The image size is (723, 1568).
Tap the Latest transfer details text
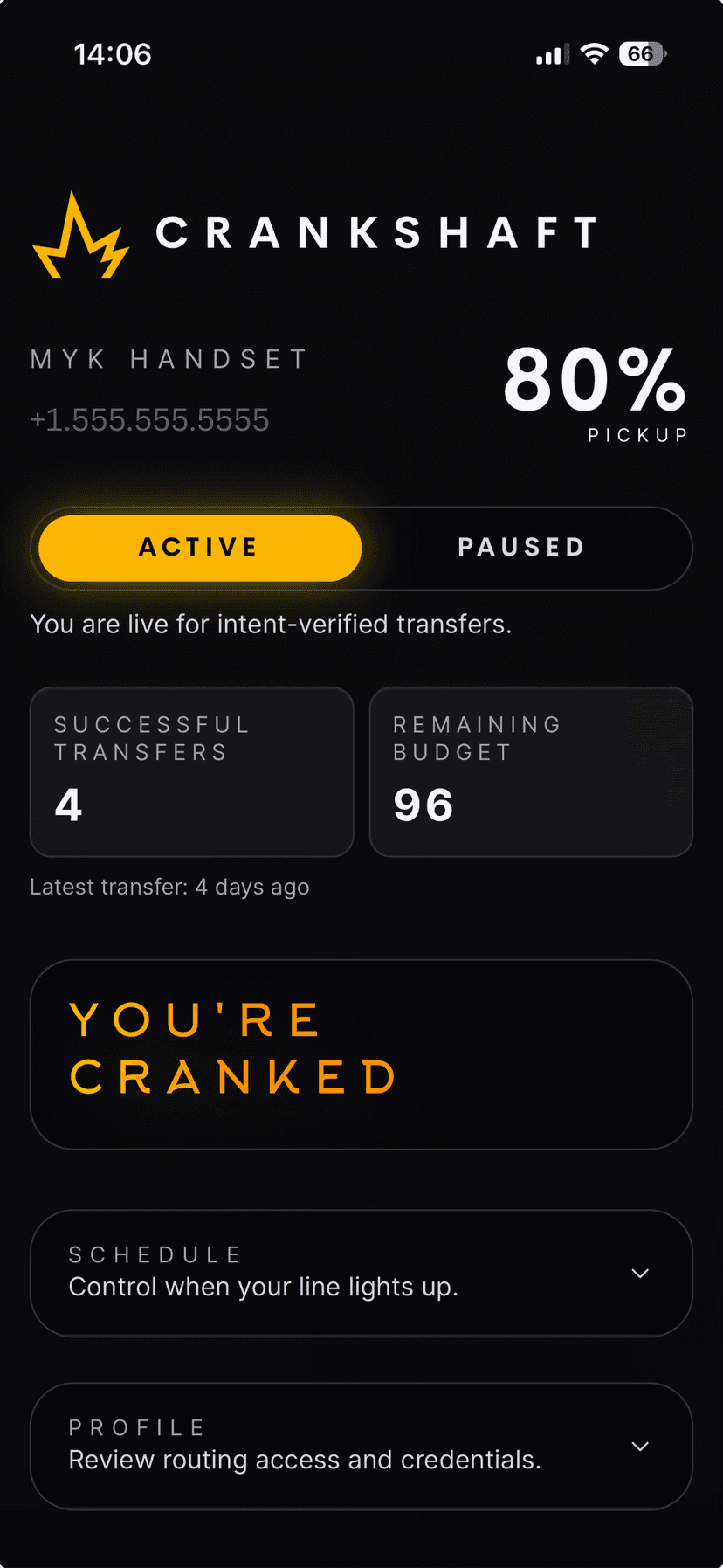point(169,886)
